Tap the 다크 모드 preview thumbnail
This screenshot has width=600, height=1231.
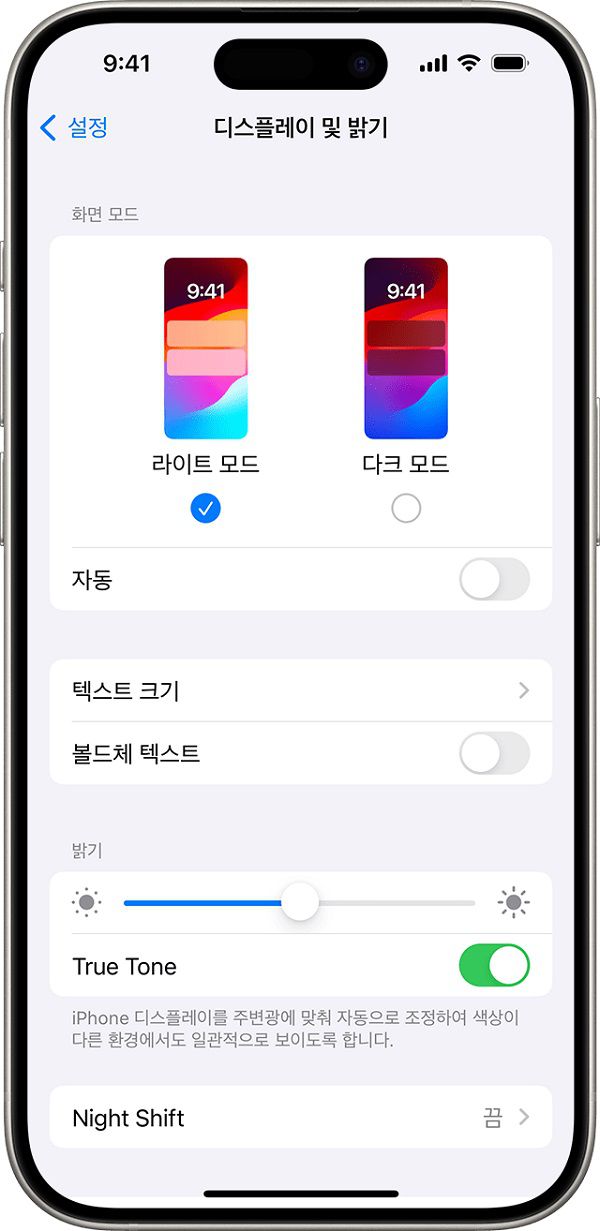(x=406, y=348)
